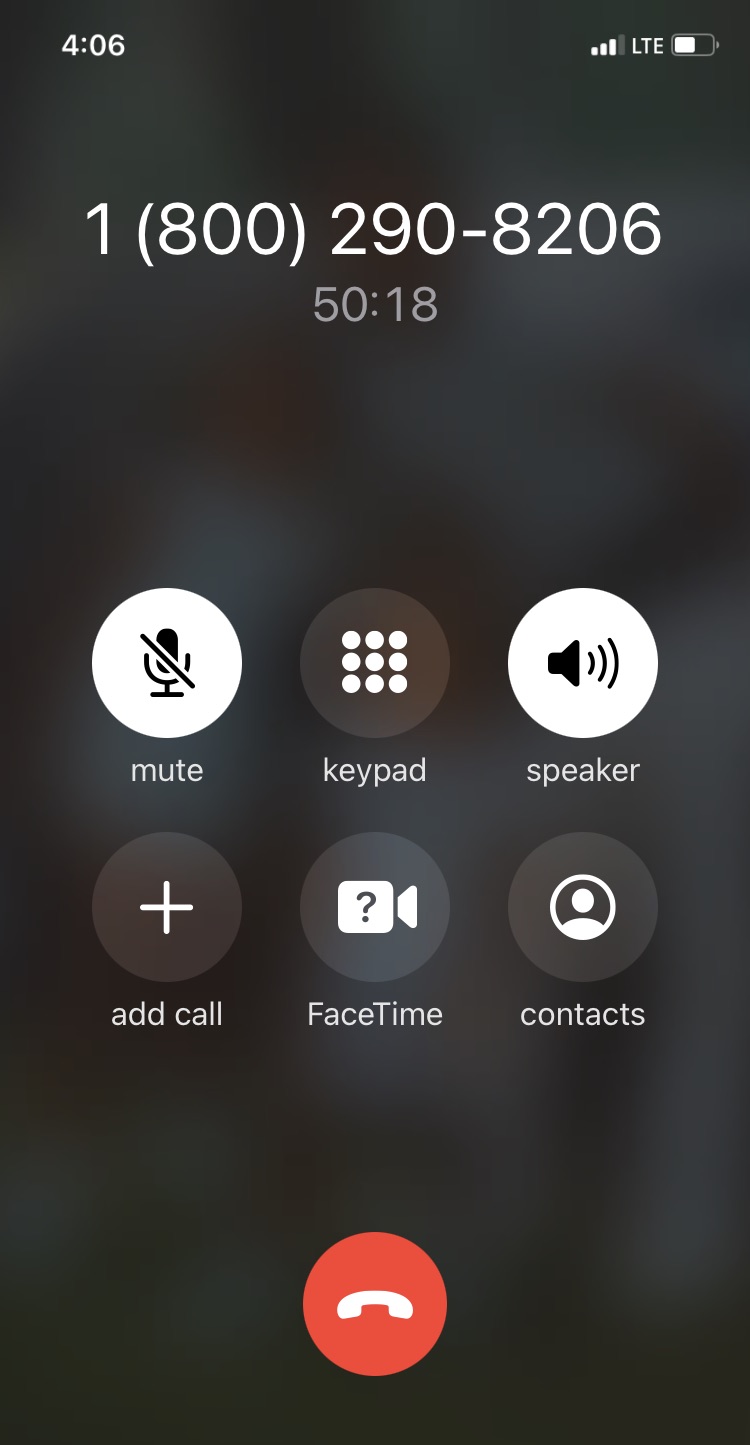750x1445 pixels.
Task: Add another call
Action: point(167,906)
